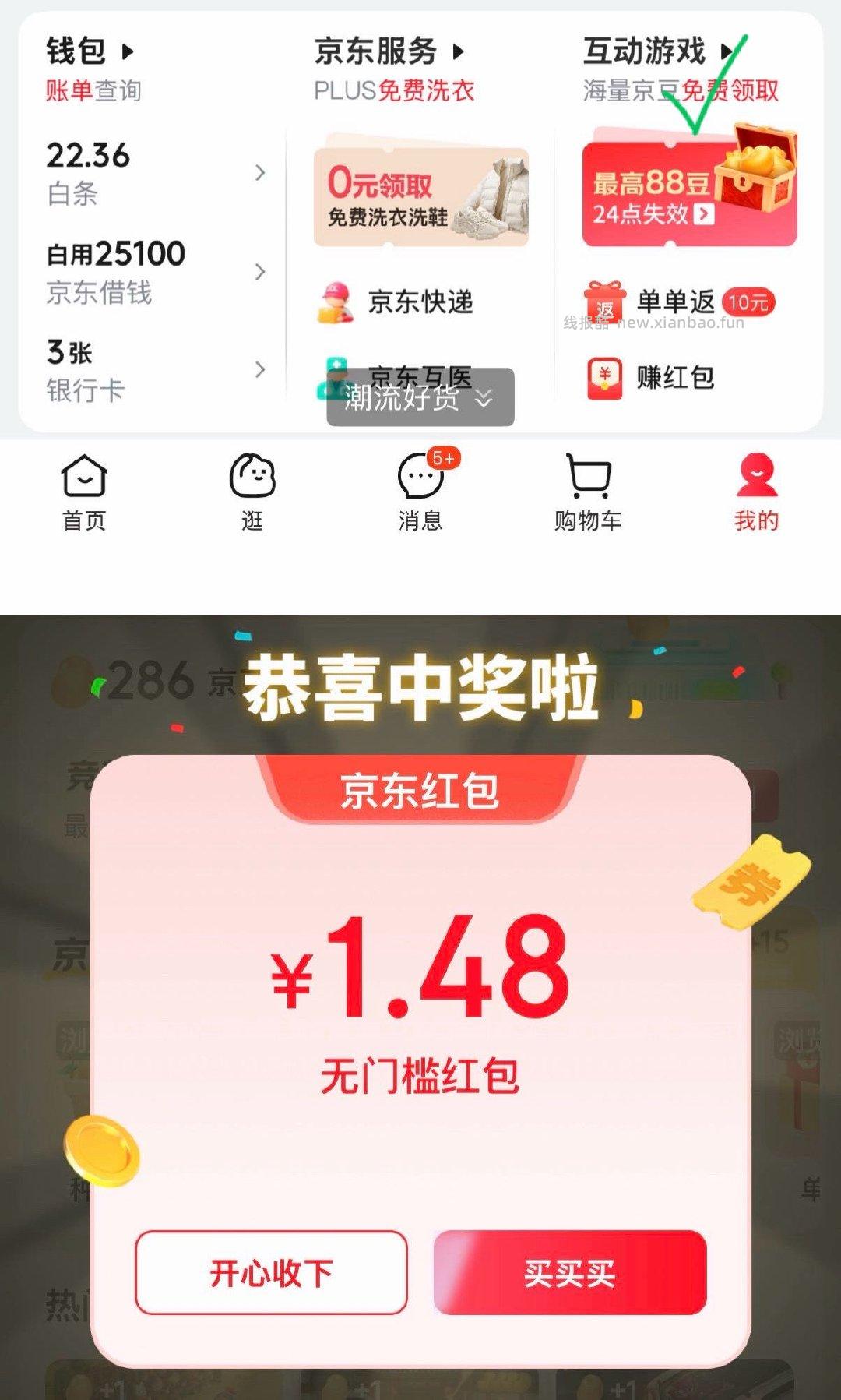The height and width of the screenshot is (1400, 841).
Task: Collapse the 潮流好货 section chevron
Action: [x=484, y=400]
